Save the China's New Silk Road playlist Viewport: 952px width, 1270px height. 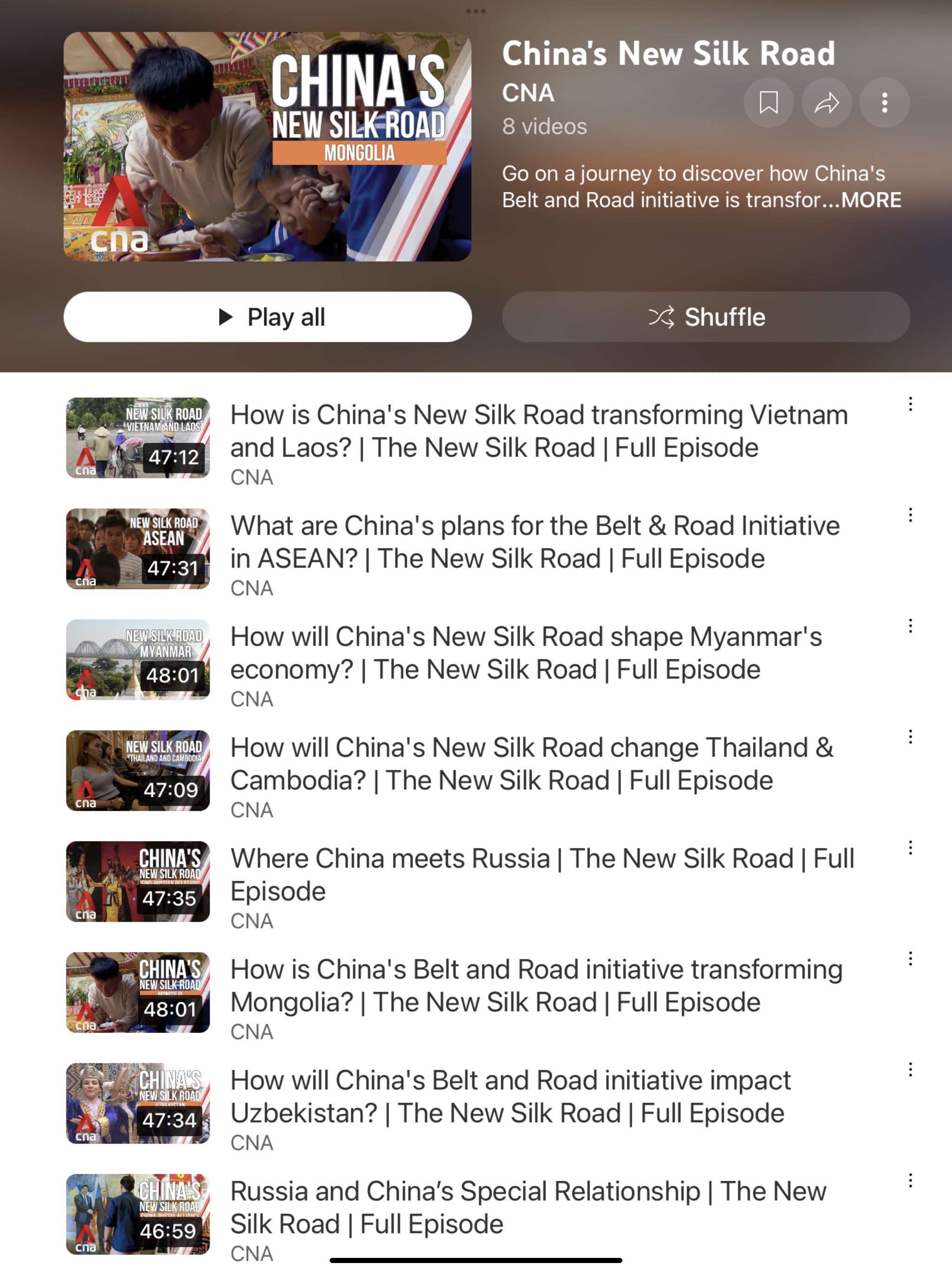768,103
